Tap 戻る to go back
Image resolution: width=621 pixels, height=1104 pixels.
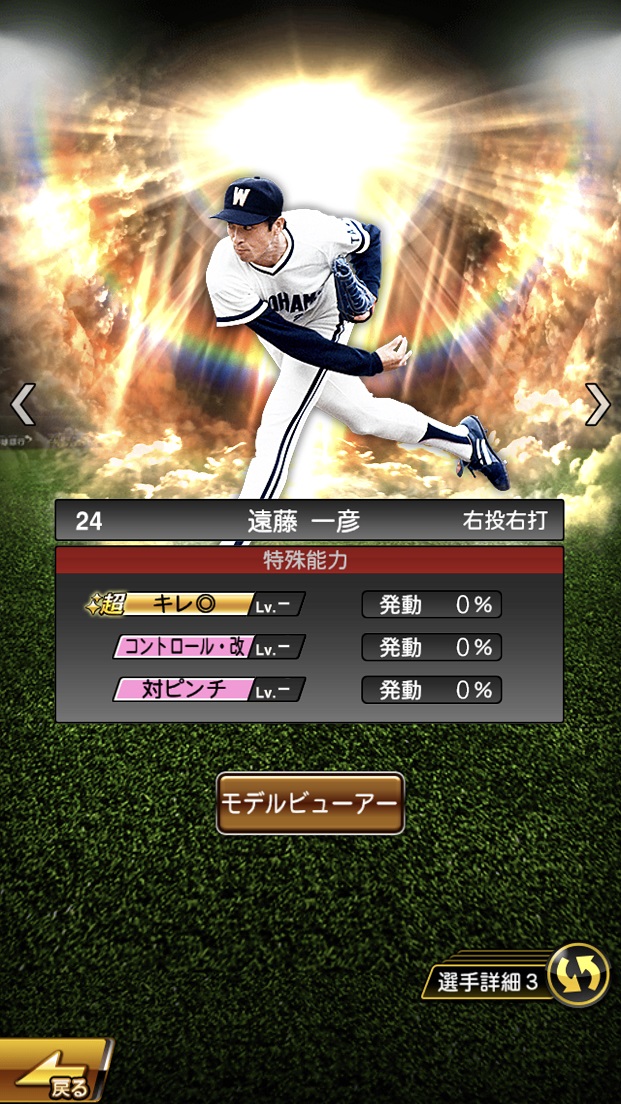55,1075
